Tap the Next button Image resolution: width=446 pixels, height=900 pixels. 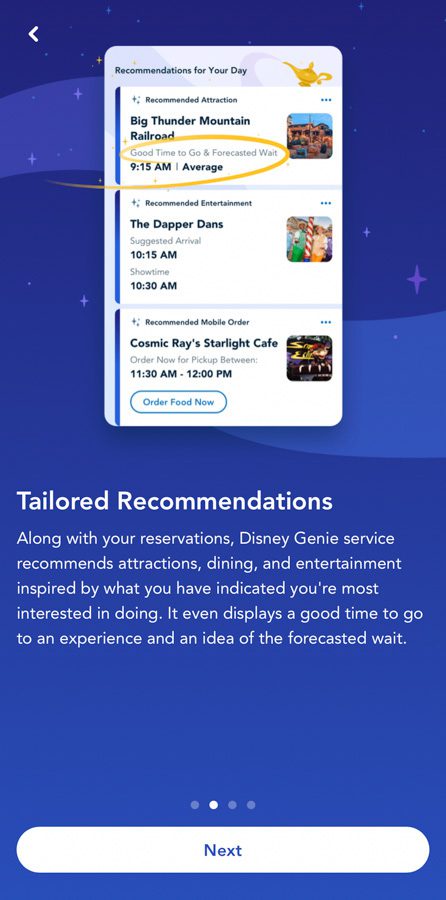[x=223, y=849]
